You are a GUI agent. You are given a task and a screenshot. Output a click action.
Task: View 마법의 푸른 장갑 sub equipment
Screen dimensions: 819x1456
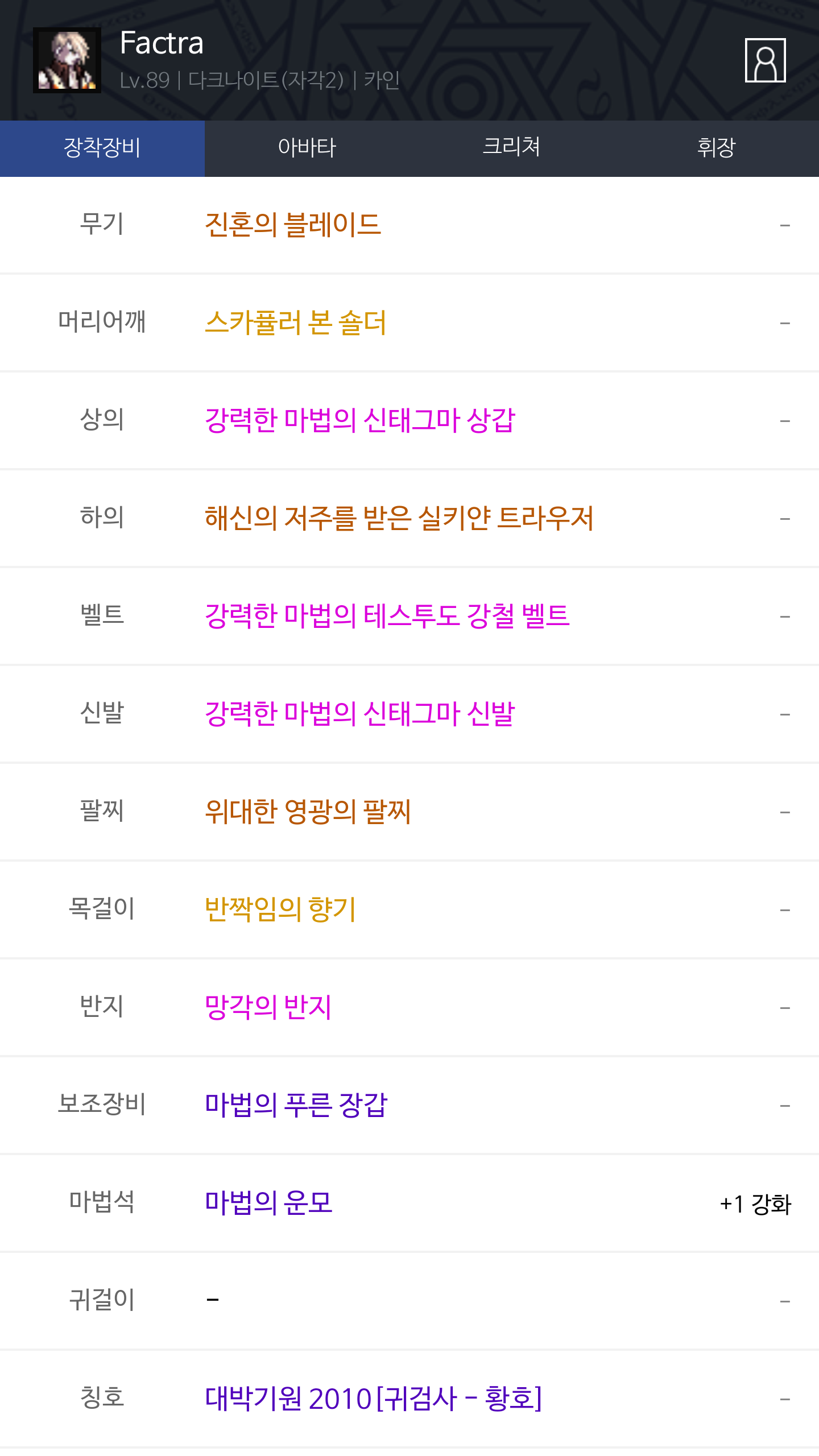[x=296, y=1105]
